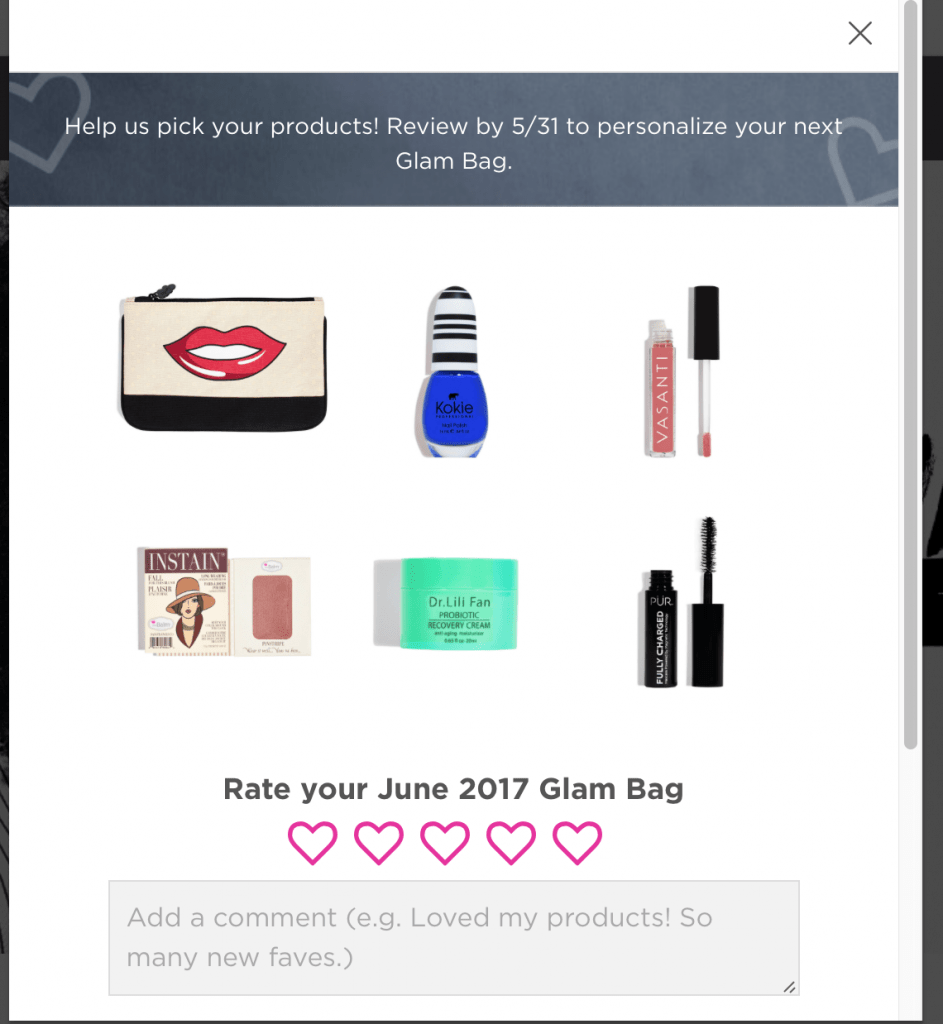This screenshot has height=1024, width=943.
Task: Rate the Glam Bag four hearts
Action: coord(511,842)
